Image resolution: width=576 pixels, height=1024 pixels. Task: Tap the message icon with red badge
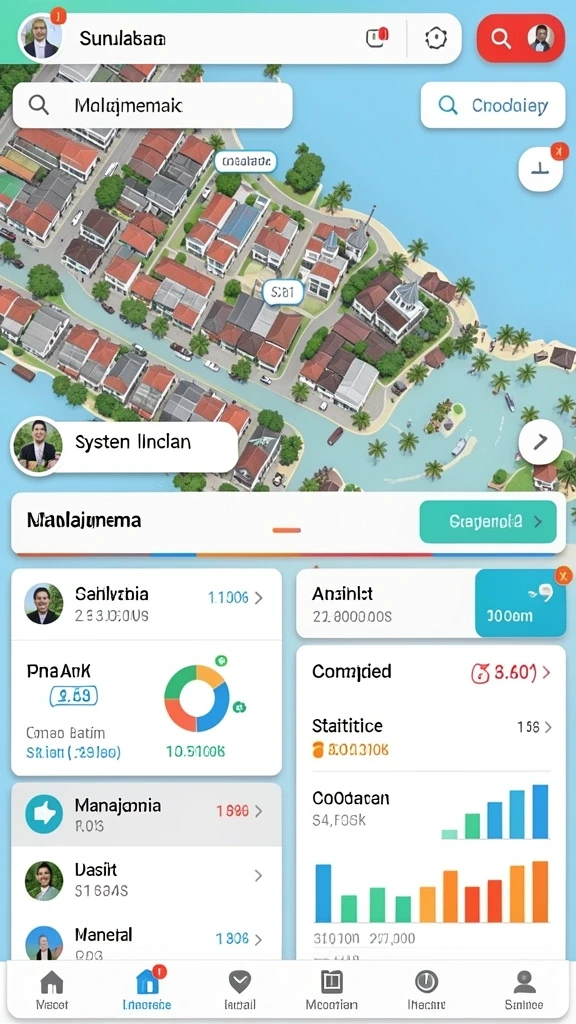[x=377, y=38]
